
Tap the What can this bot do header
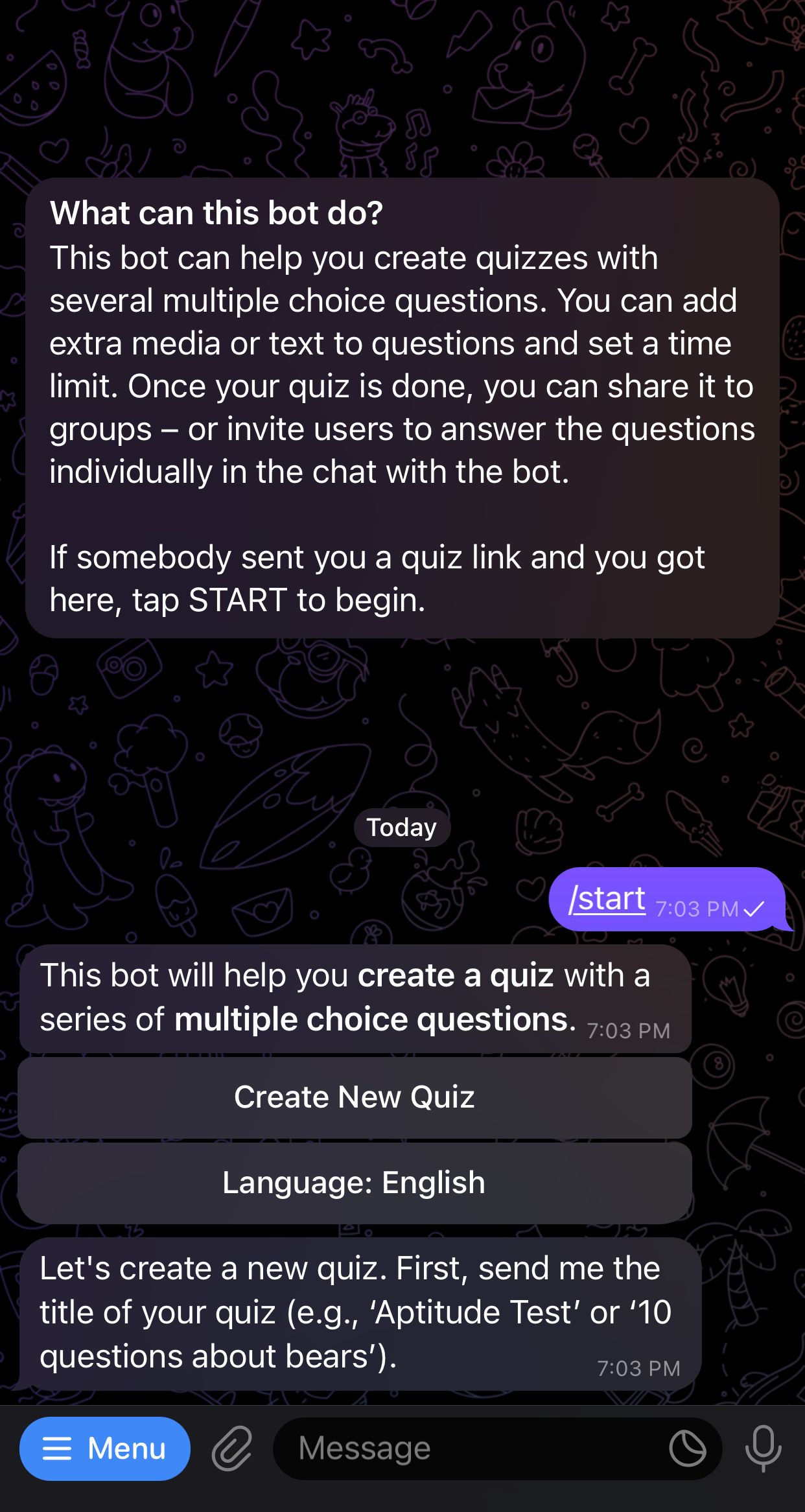pos(217,211)
